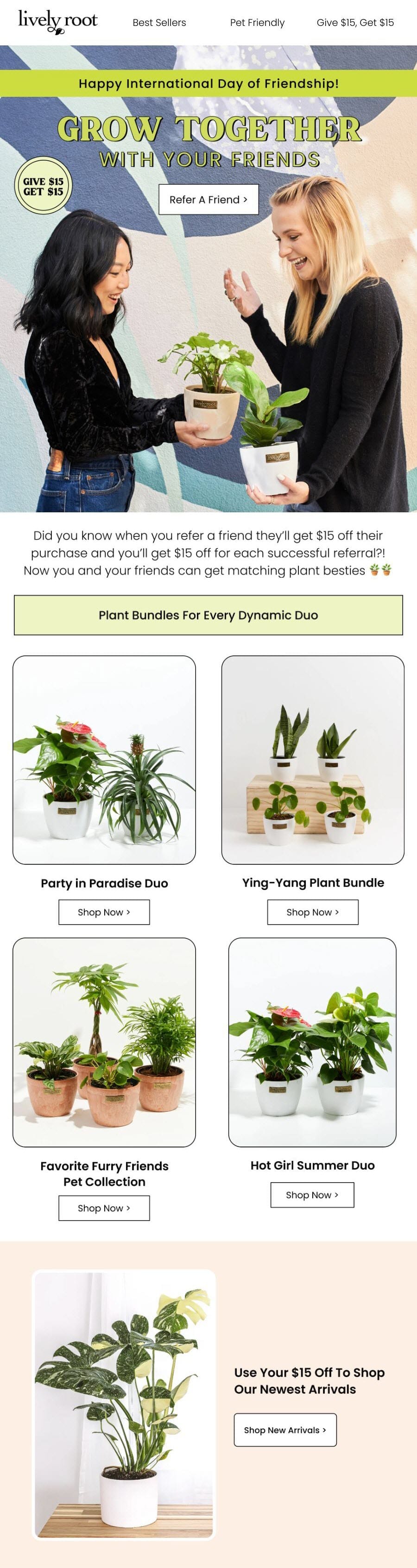Tap the Refer A Friend button

[208, 200]
